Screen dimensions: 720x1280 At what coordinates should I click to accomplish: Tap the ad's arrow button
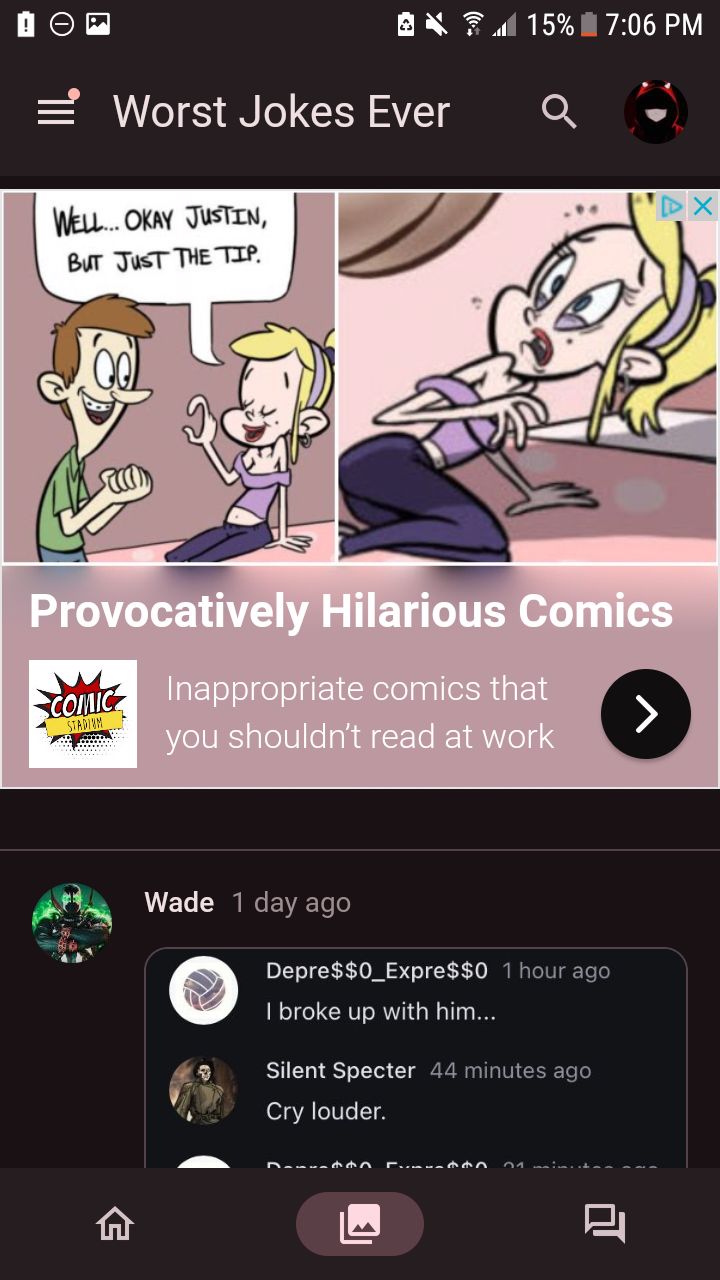(x=645, y=714)
